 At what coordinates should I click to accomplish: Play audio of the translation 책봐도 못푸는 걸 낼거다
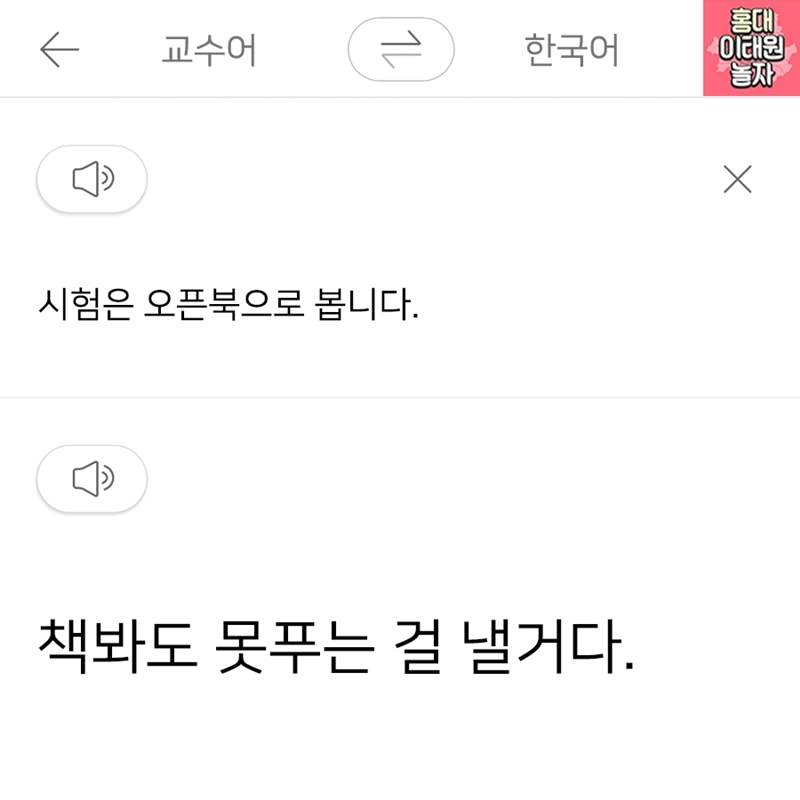pos(92,479)
